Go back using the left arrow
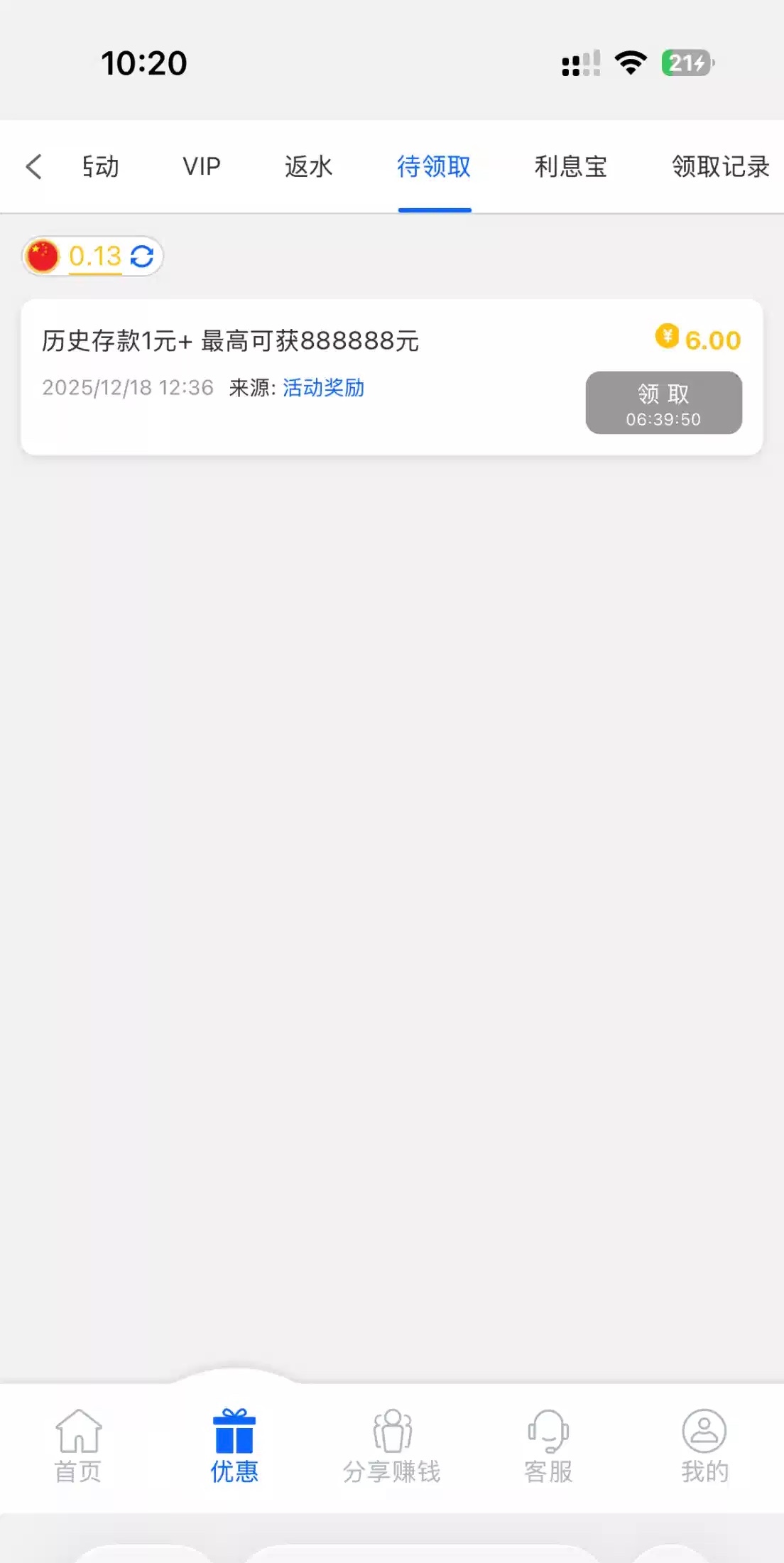The height and width of the screenshot is (1563, 784). (34, 167)
